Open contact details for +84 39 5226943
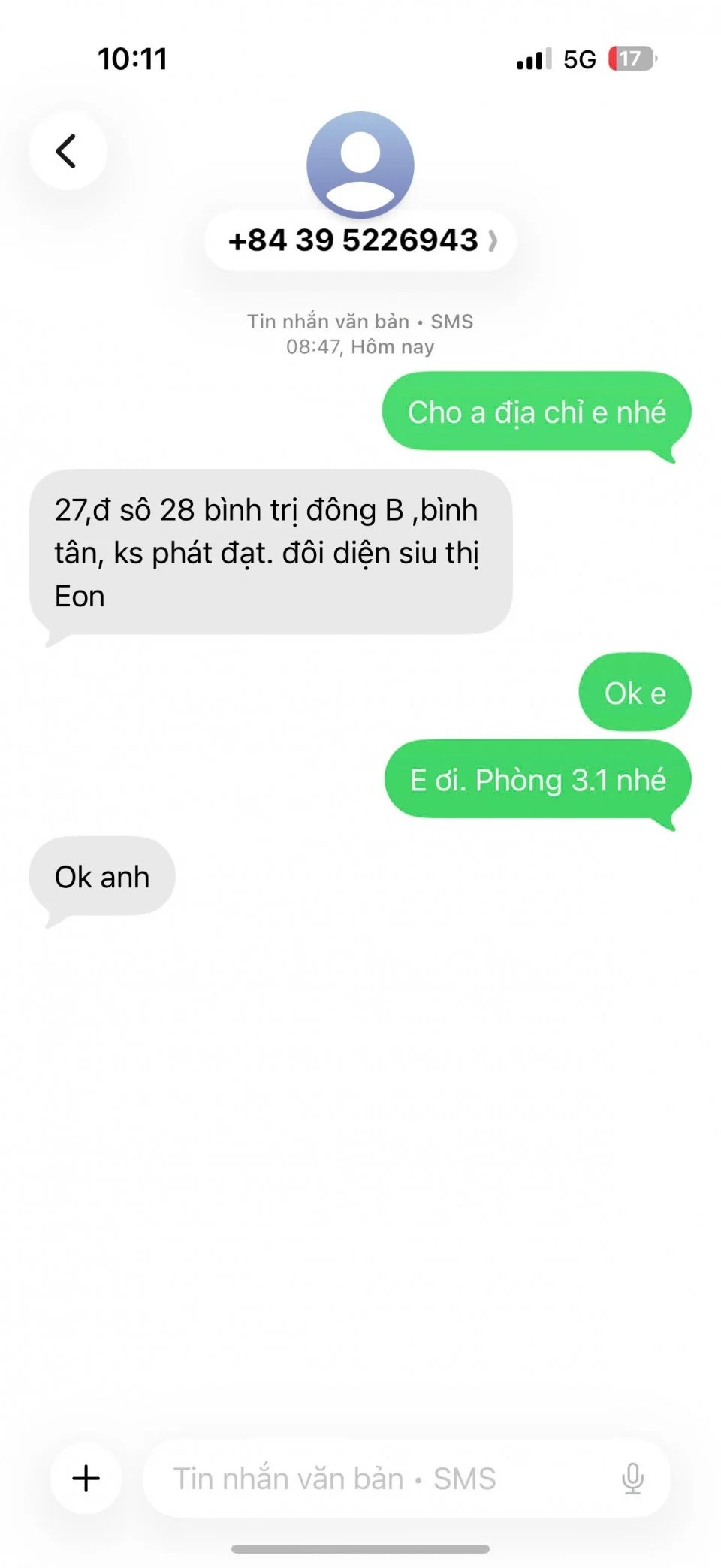The image size is (721, 1568). [x=360, y=240]
